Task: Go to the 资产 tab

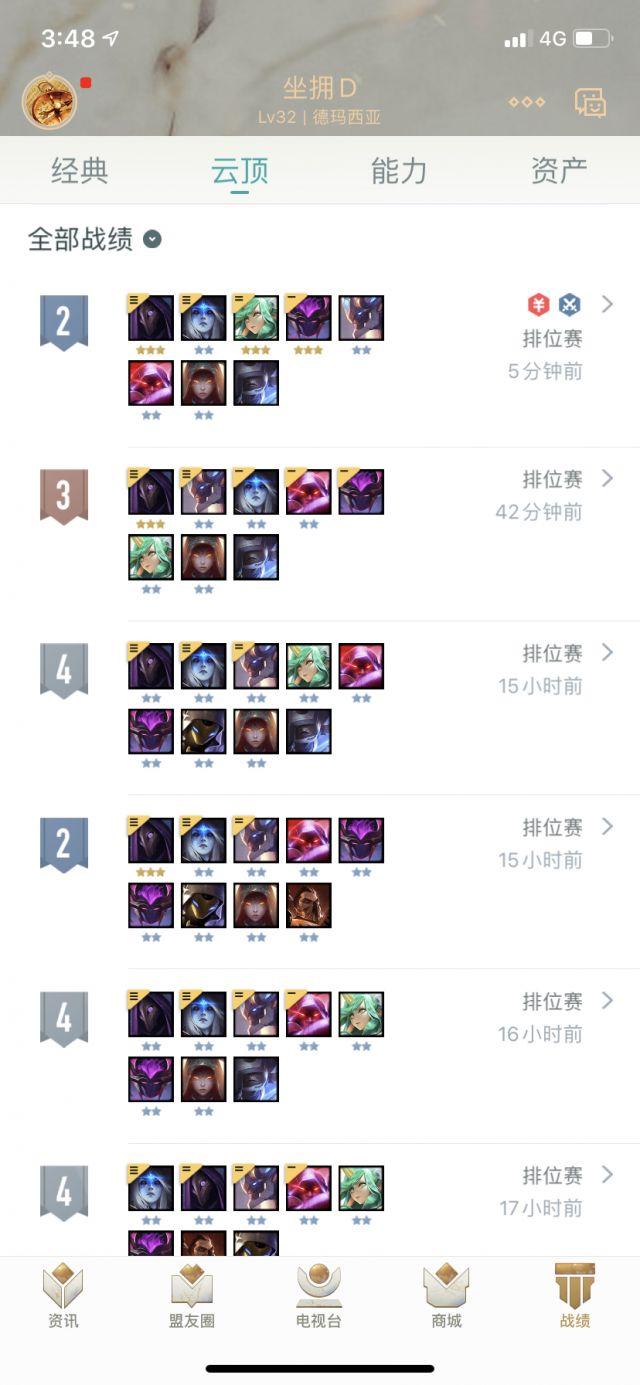Action: 559,171
